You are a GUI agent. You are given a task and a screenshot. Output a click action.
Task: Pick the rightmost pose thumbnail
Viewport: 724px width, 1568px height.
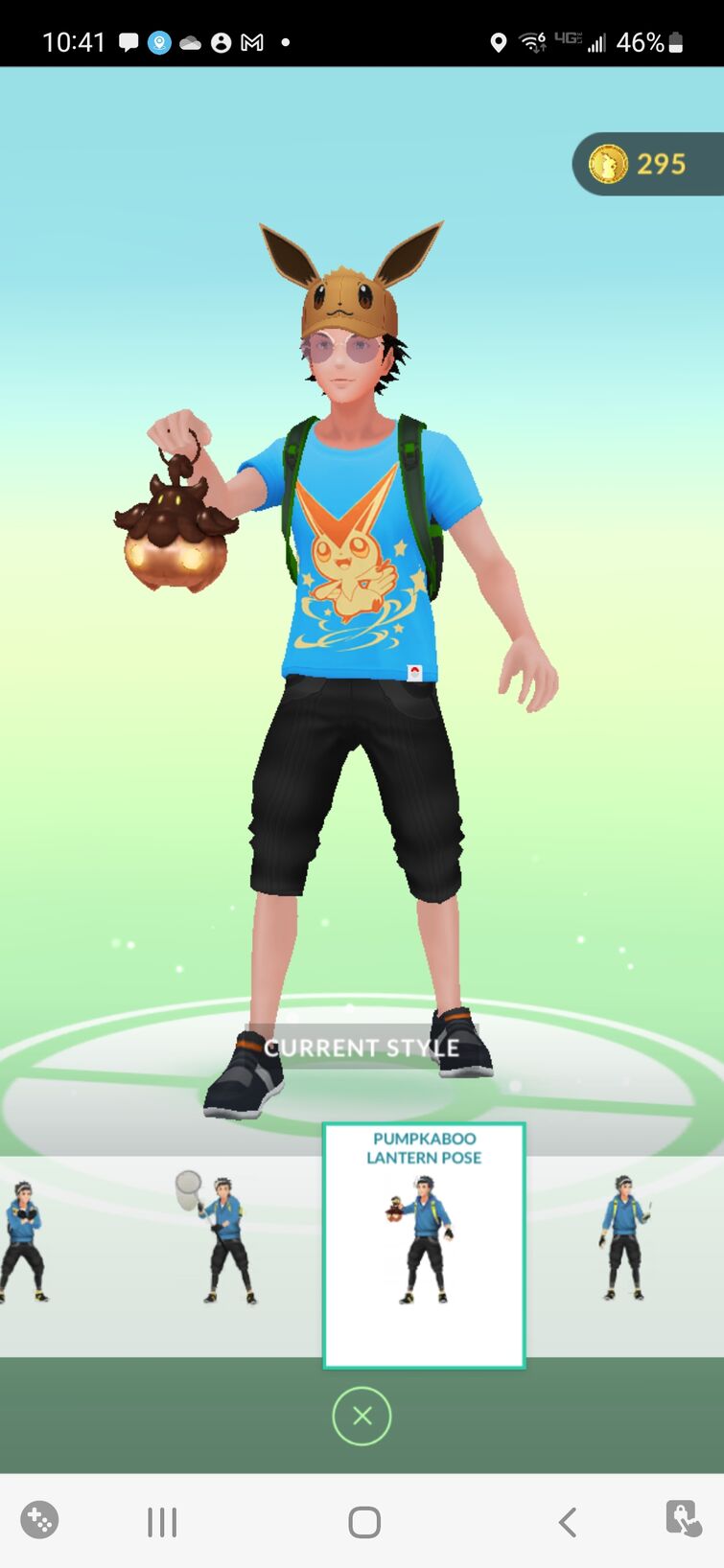point(625,1239)
